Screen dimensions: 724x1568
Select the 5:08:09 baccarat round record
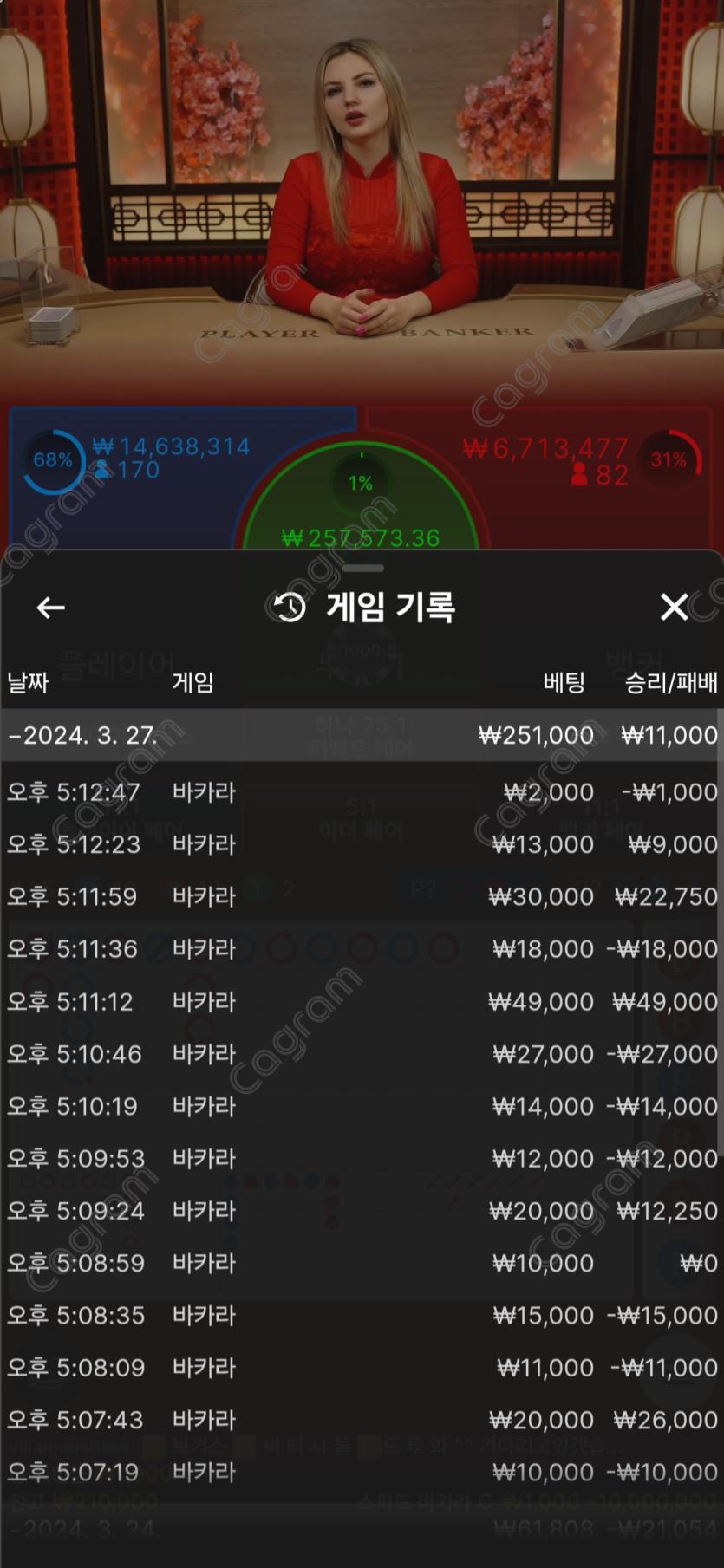point(361,1368)
